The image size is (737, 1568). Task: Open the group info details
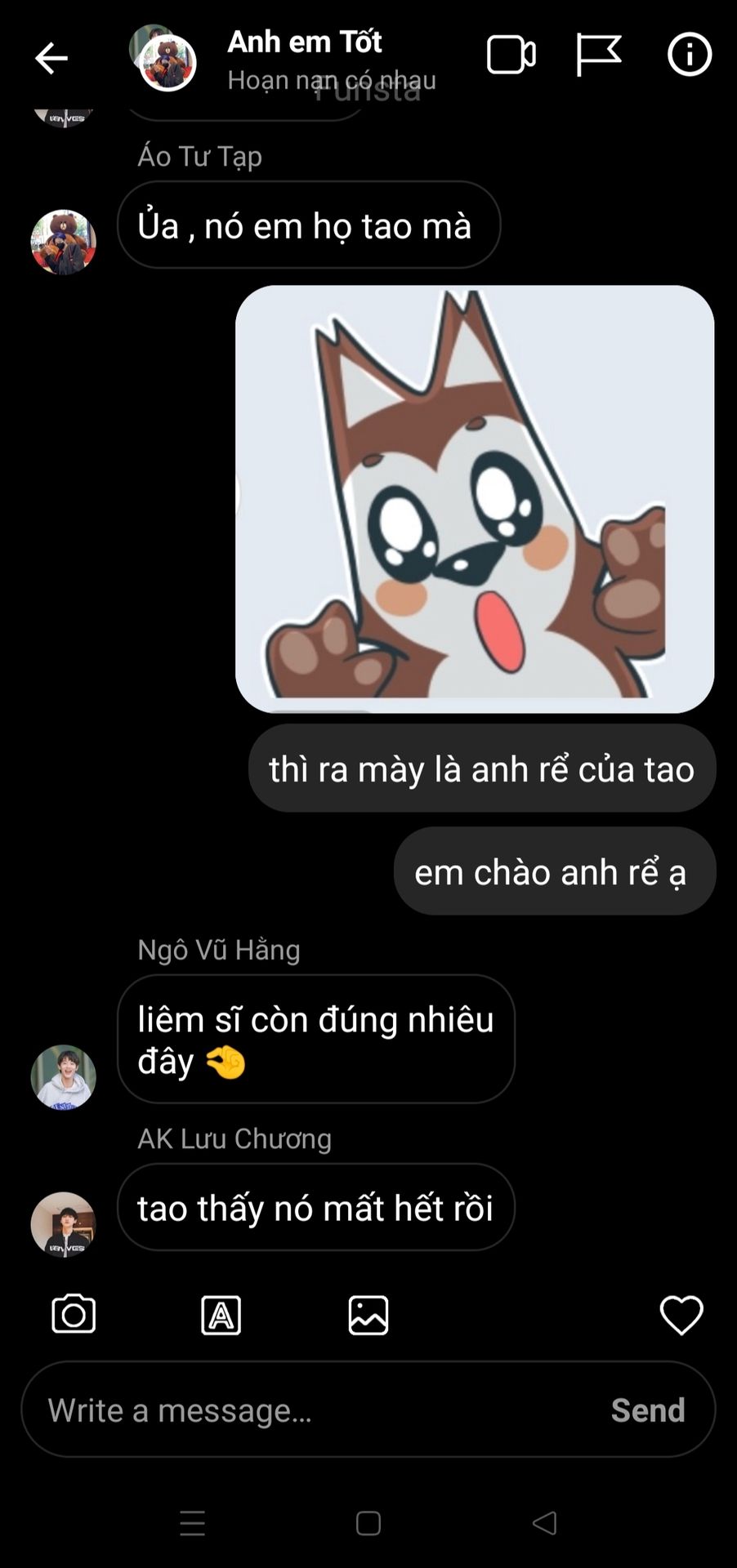(689, 56)
